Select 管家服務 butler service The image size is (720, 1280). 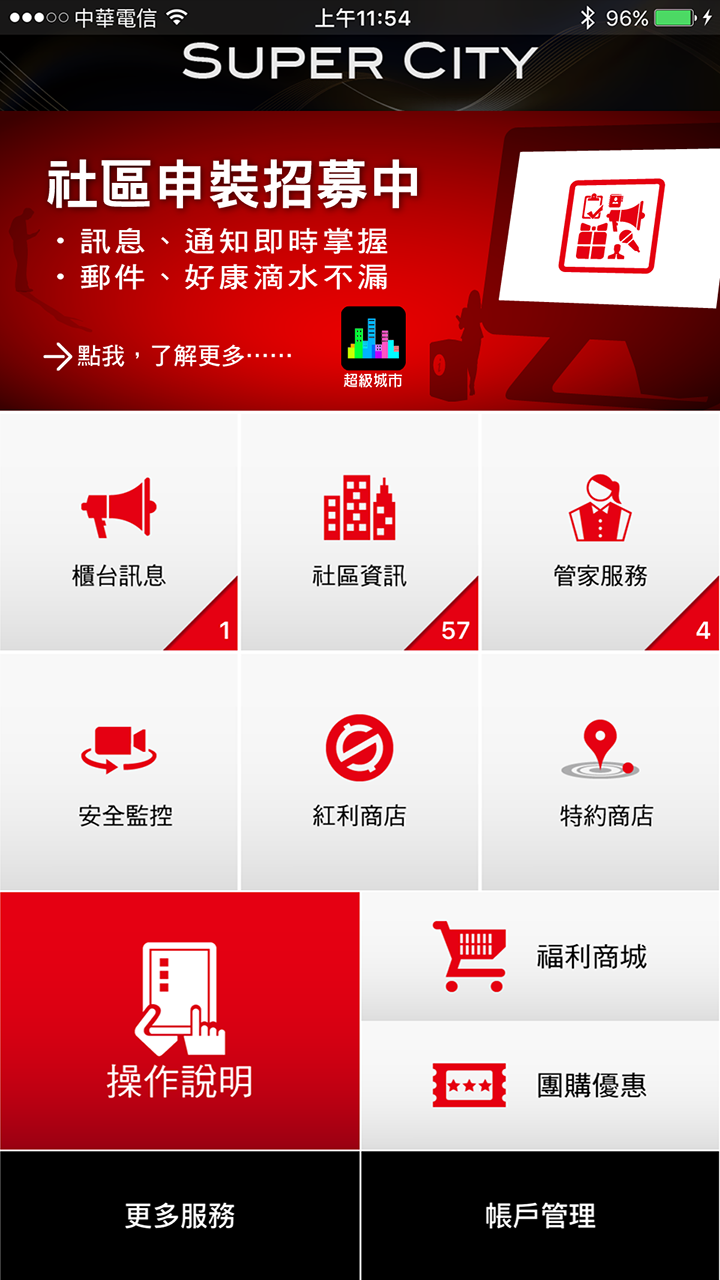coord(600,532)
